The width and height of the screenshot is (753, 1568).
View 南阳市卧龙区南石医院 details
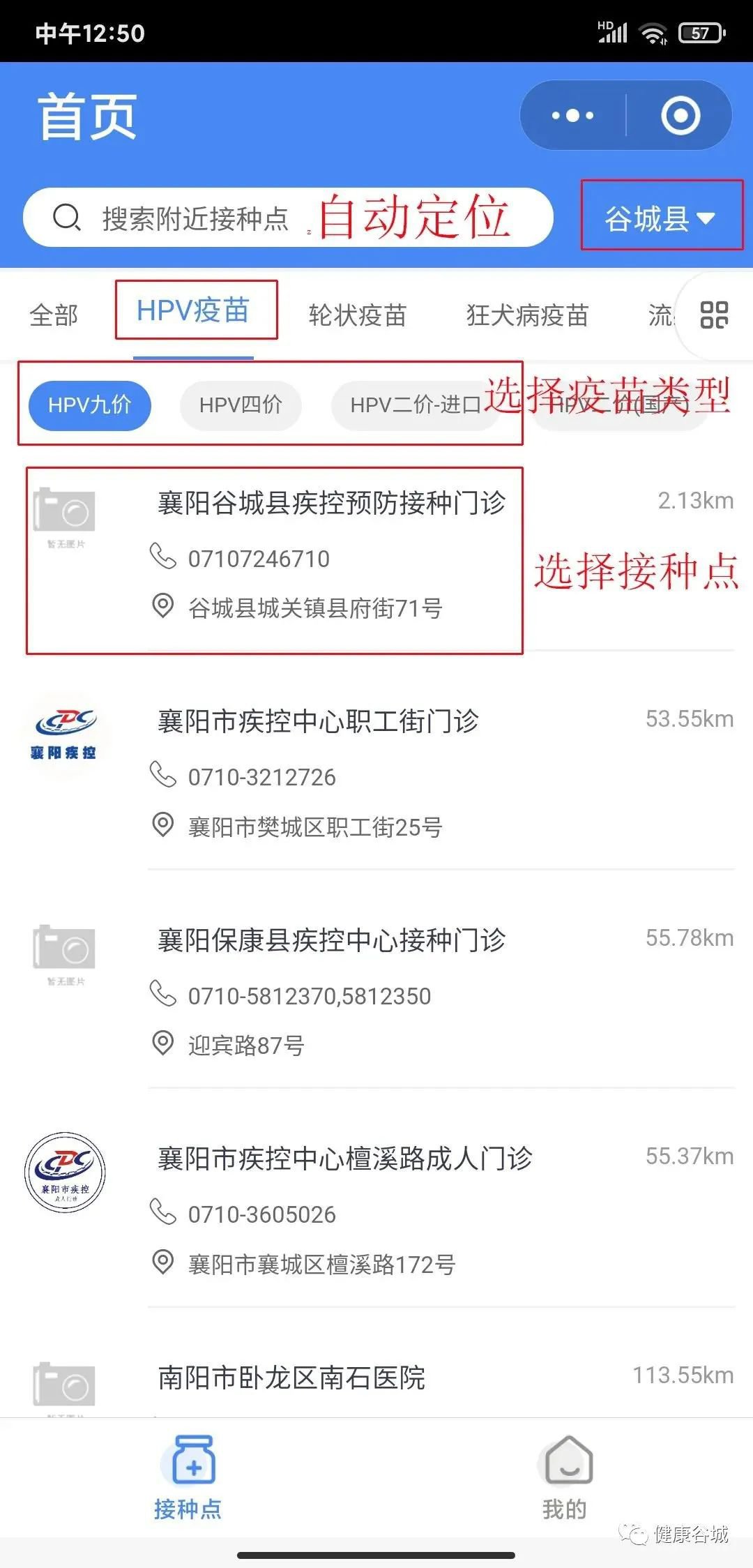(x=291, y=1377)
